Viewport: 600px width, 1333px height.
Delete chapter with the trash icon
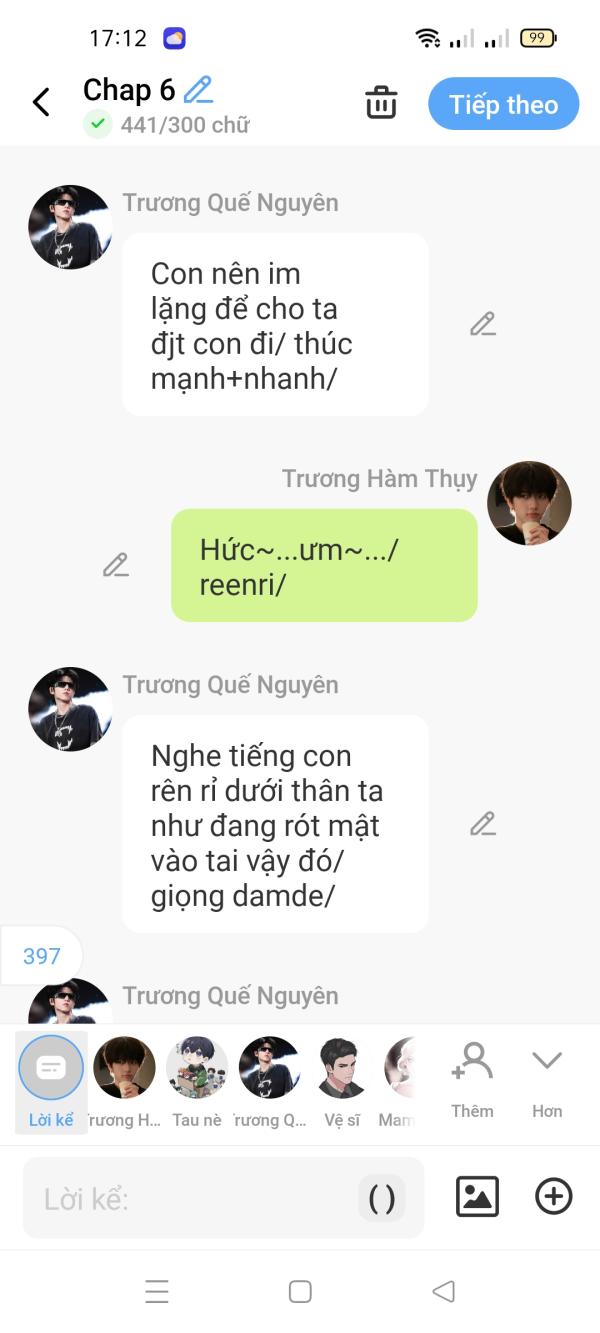pos(381,103)
